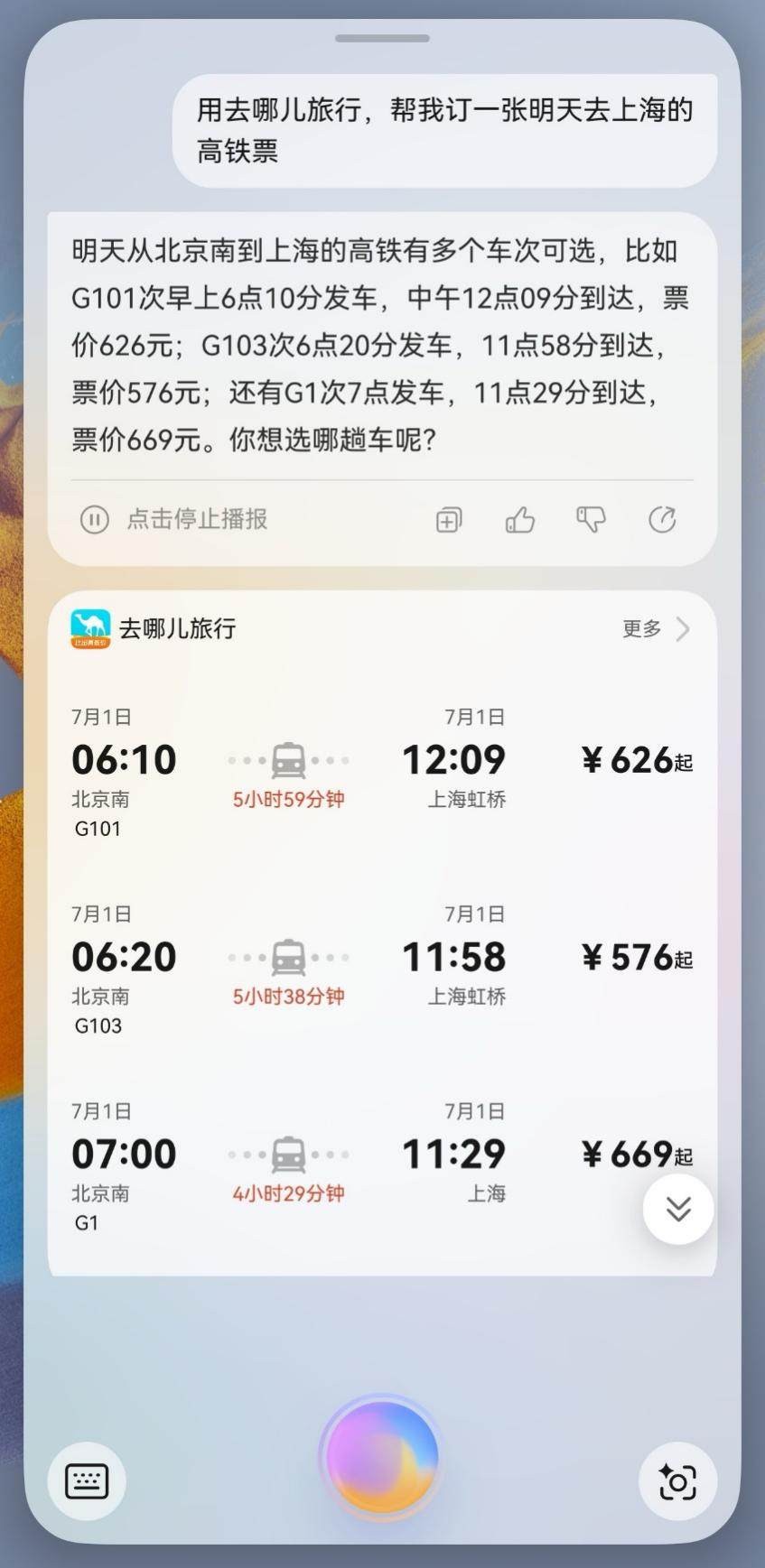Screen dimensions: 765x1568
Task: Tap the add-to-collection icon under the reply
Action: click(449, 520)
